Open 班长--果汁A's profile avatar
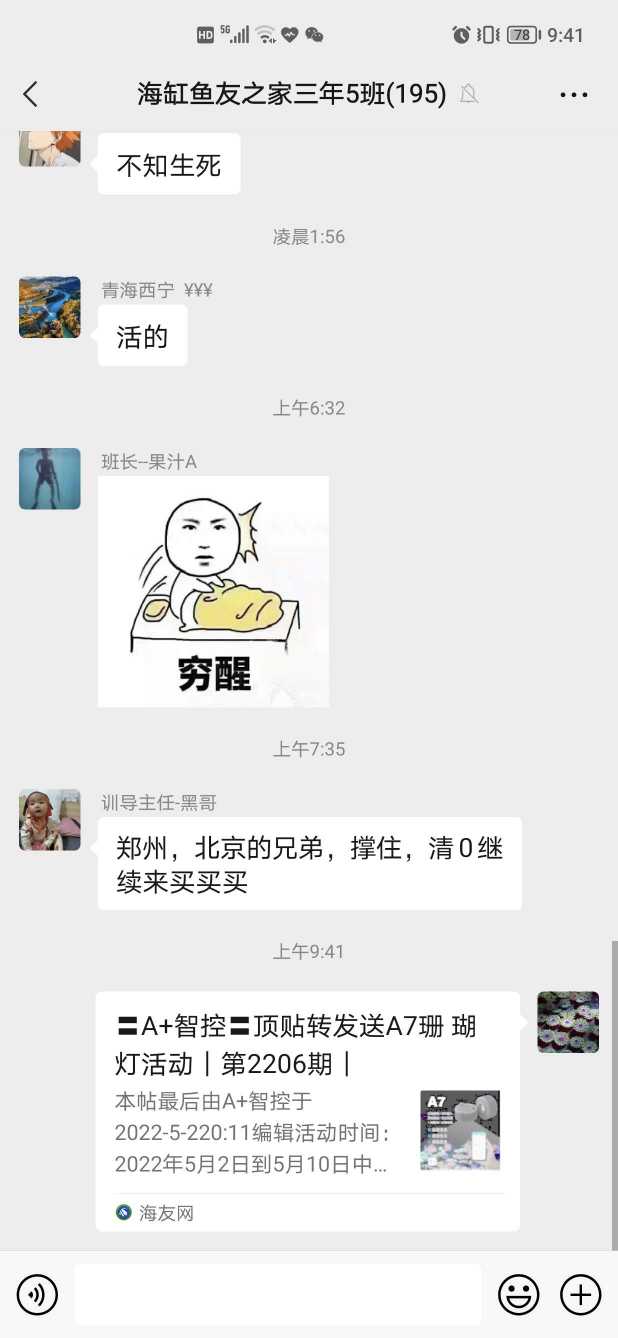The height and width of the screenshot is (1338, 618). [x=50, y=478]
